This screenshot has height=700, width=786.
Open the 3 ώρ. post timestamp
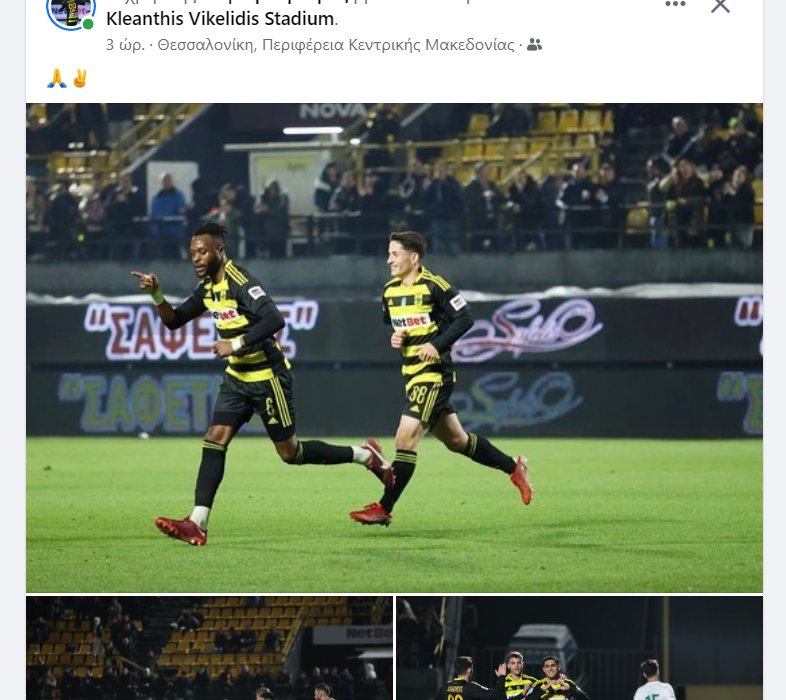(x=125, y=45)
